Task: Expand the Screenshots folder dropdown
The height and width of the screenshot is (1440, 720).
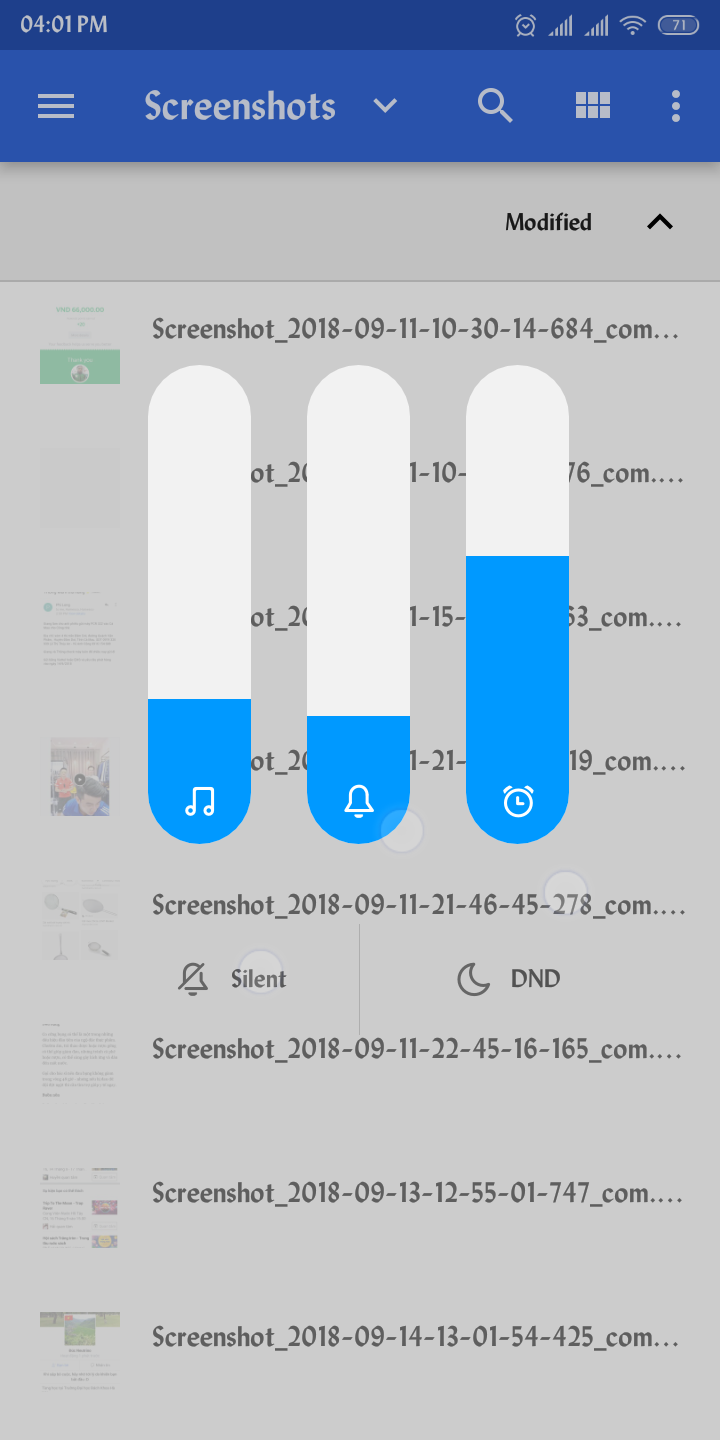Action: (x=385, y=106)
